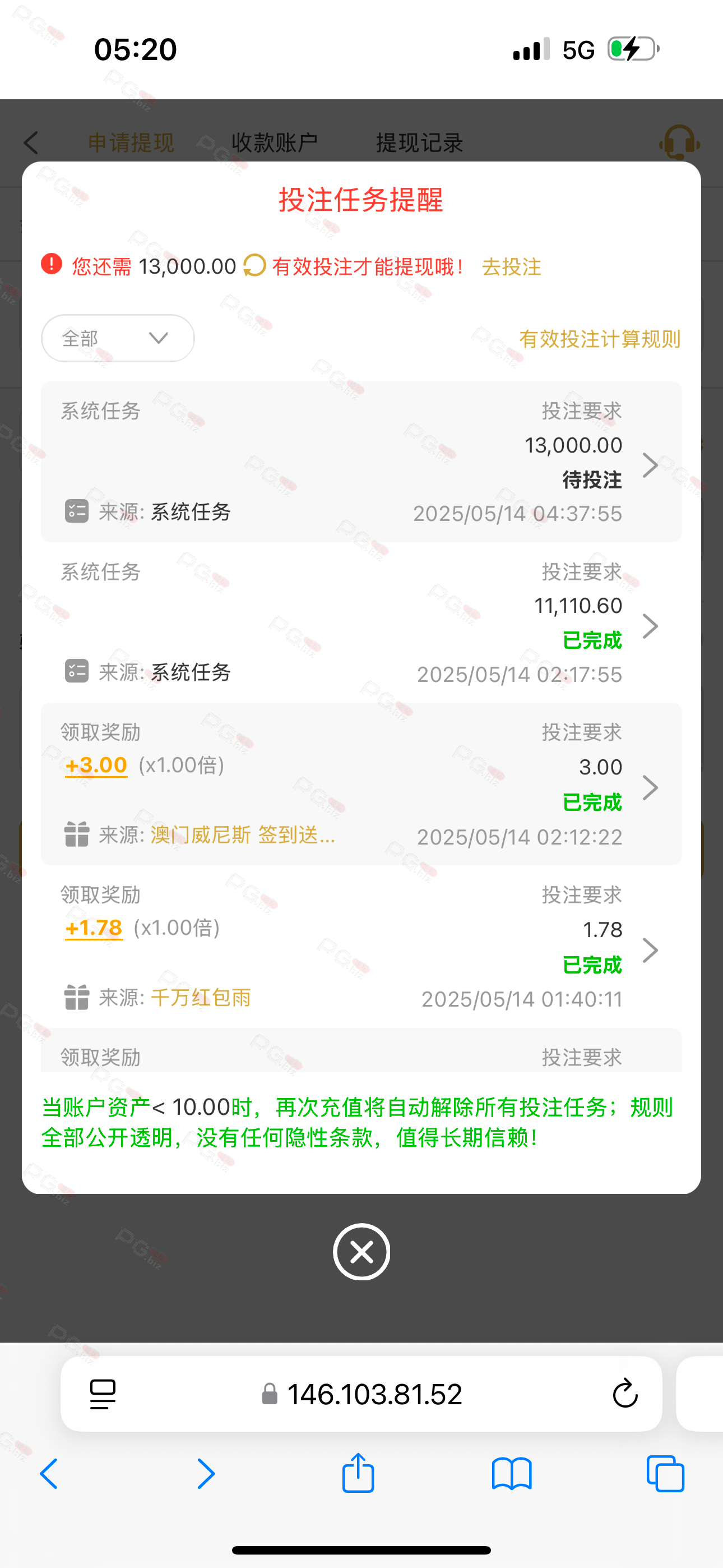The image size is (723, 1568).
Task: Open the 11,110.60 completed system task
Action: tap(361, 622)
